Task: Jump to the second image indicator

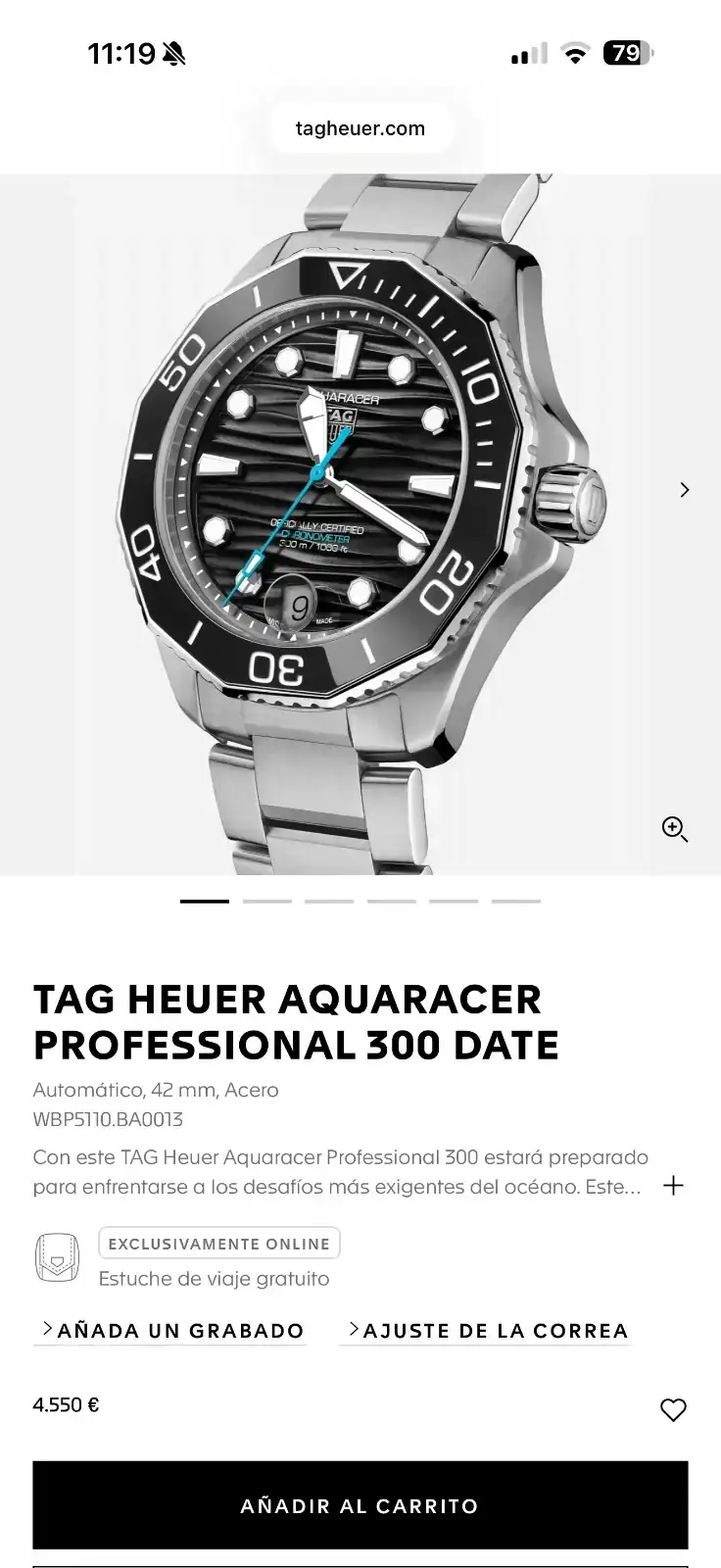Action: coord(267,901)
